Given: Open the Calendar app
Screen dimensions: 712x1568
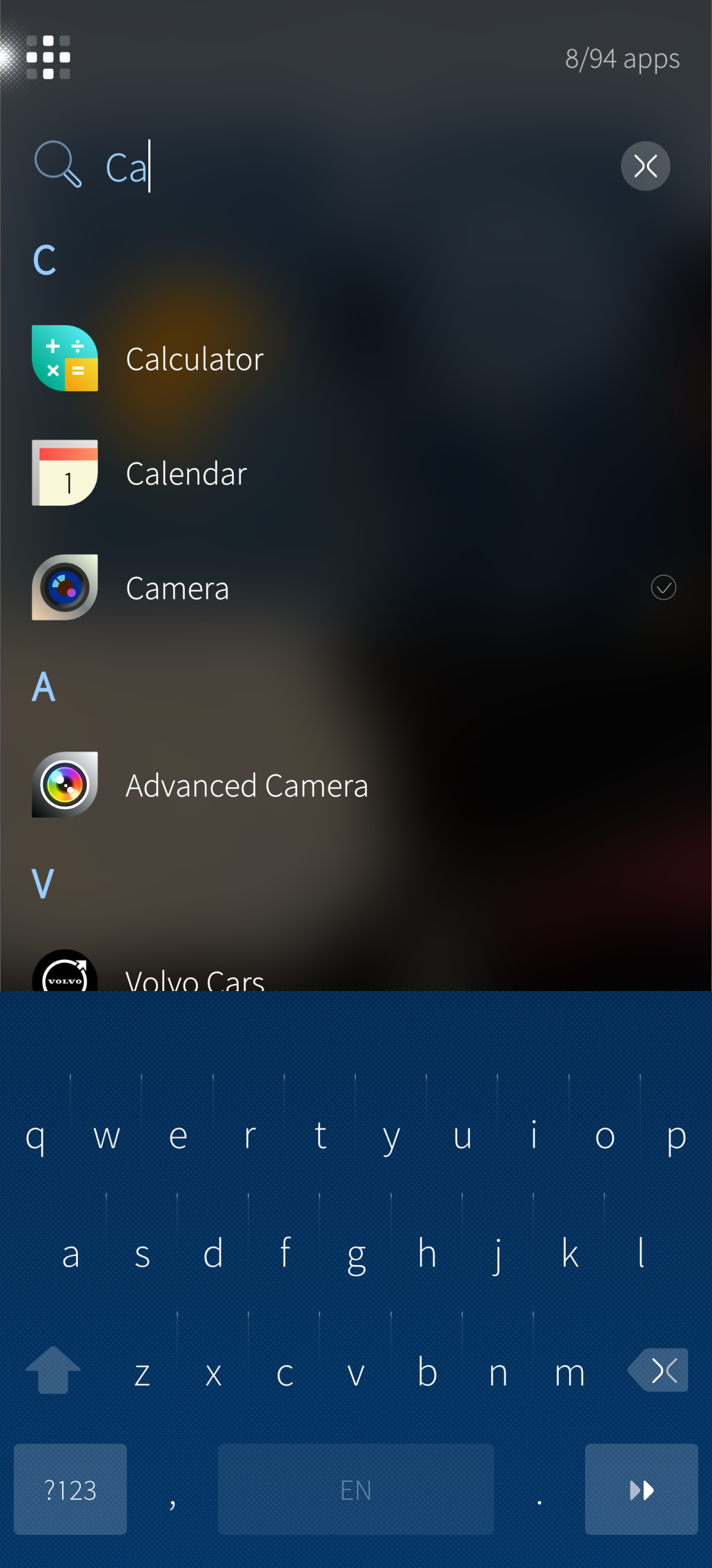Looking at the screenshot, I should click(x=356, y=473).
